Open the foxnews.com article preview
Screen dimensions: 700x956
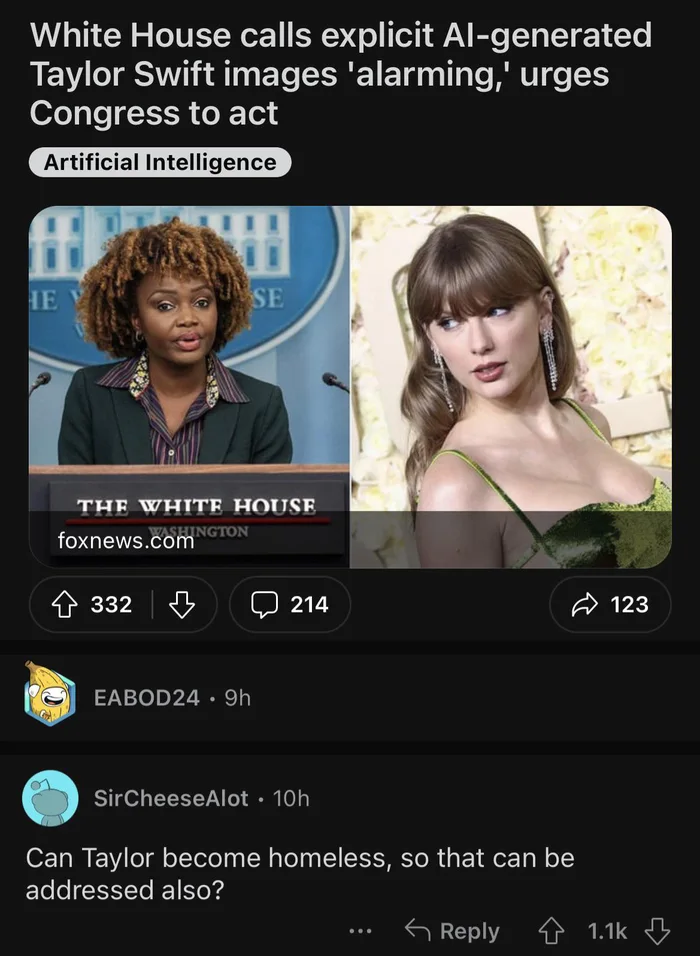pos(349,387)
